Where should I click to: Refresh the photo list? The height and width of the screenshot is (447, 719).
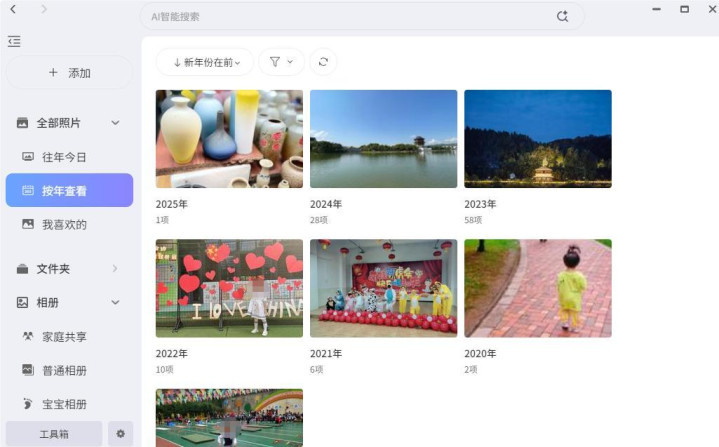coord(323,62)
